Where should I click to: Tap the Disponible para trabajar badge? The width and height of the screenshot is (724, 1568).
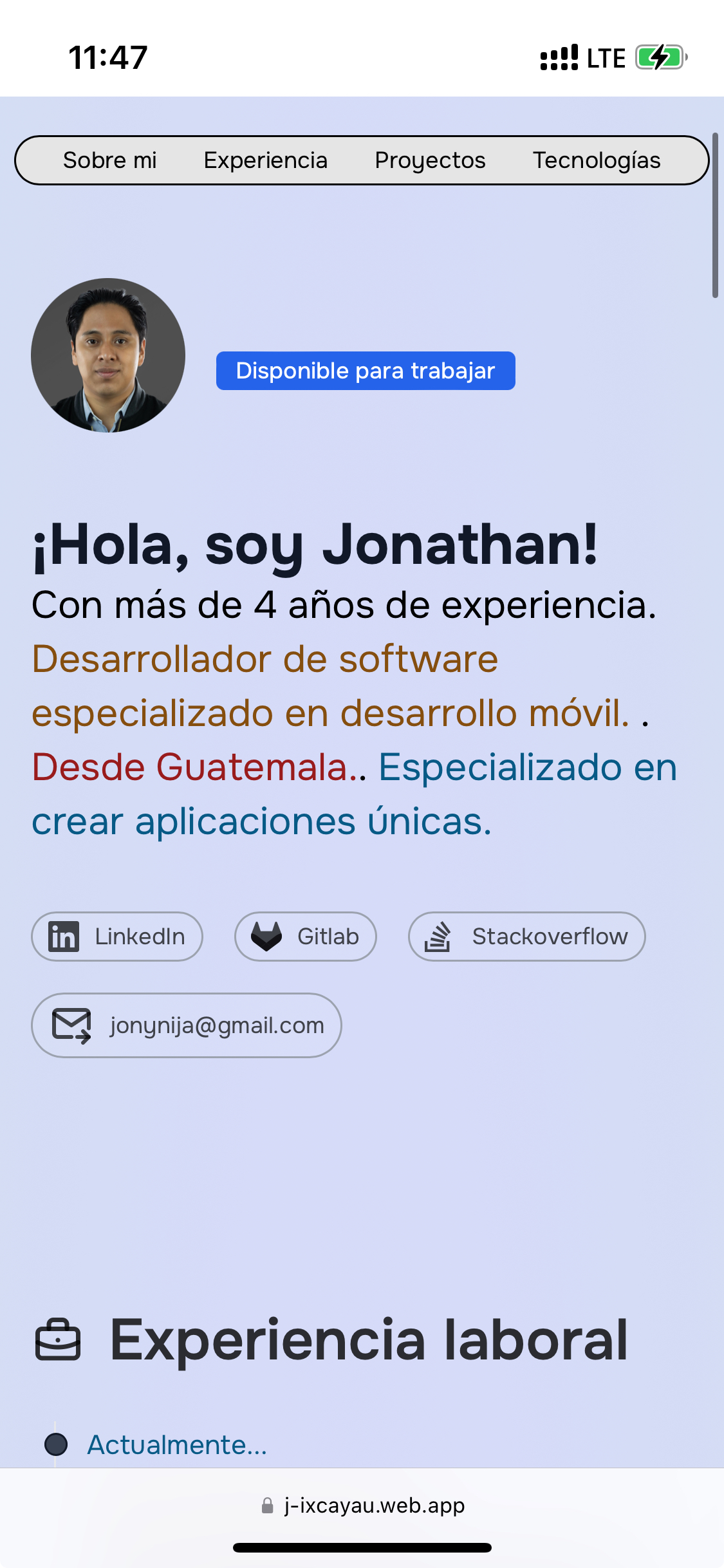[x=366, y=371]
